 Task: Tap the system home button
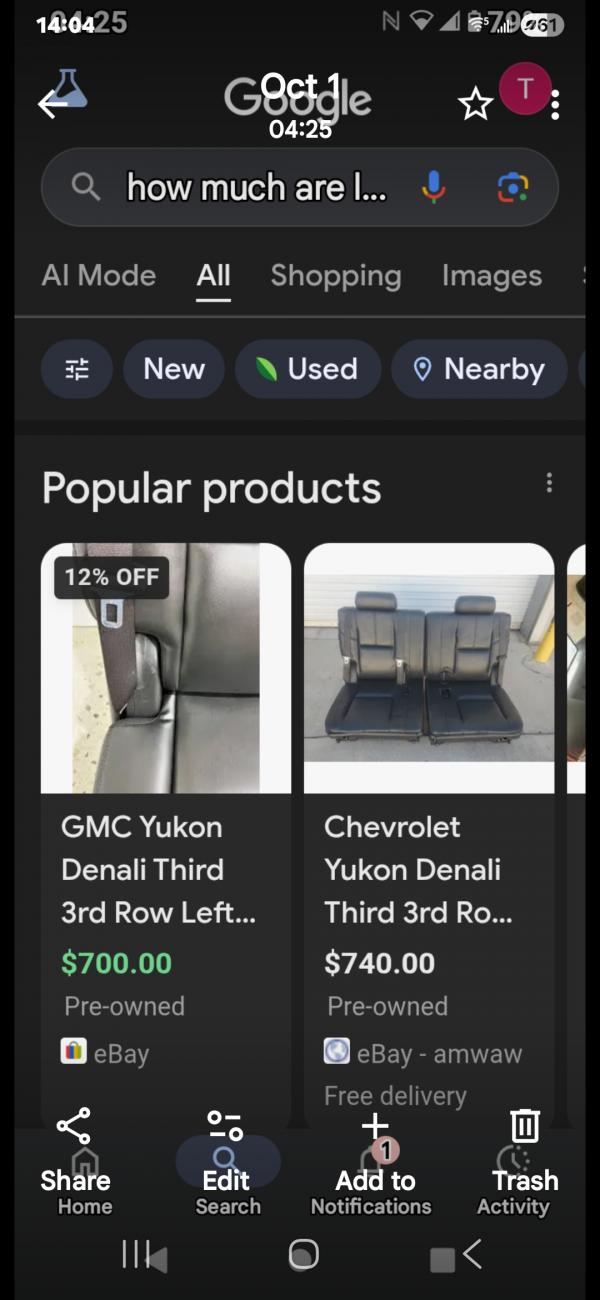[303, 1254]
